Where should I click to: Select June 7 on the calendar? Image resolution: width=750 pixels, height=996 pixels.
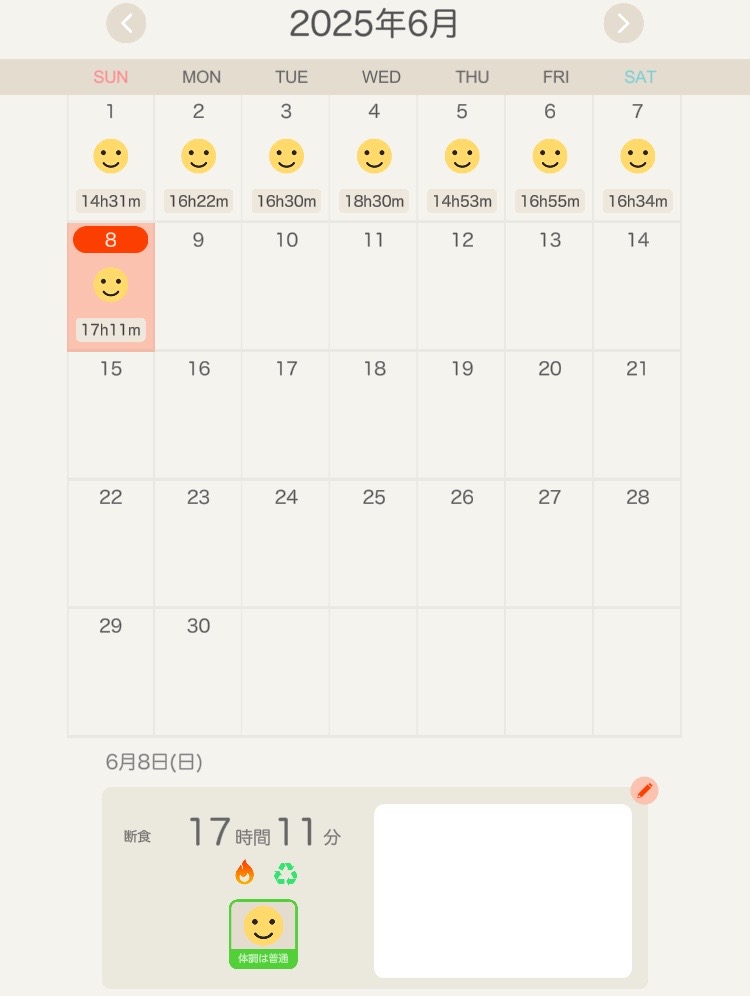pos(637,158)
